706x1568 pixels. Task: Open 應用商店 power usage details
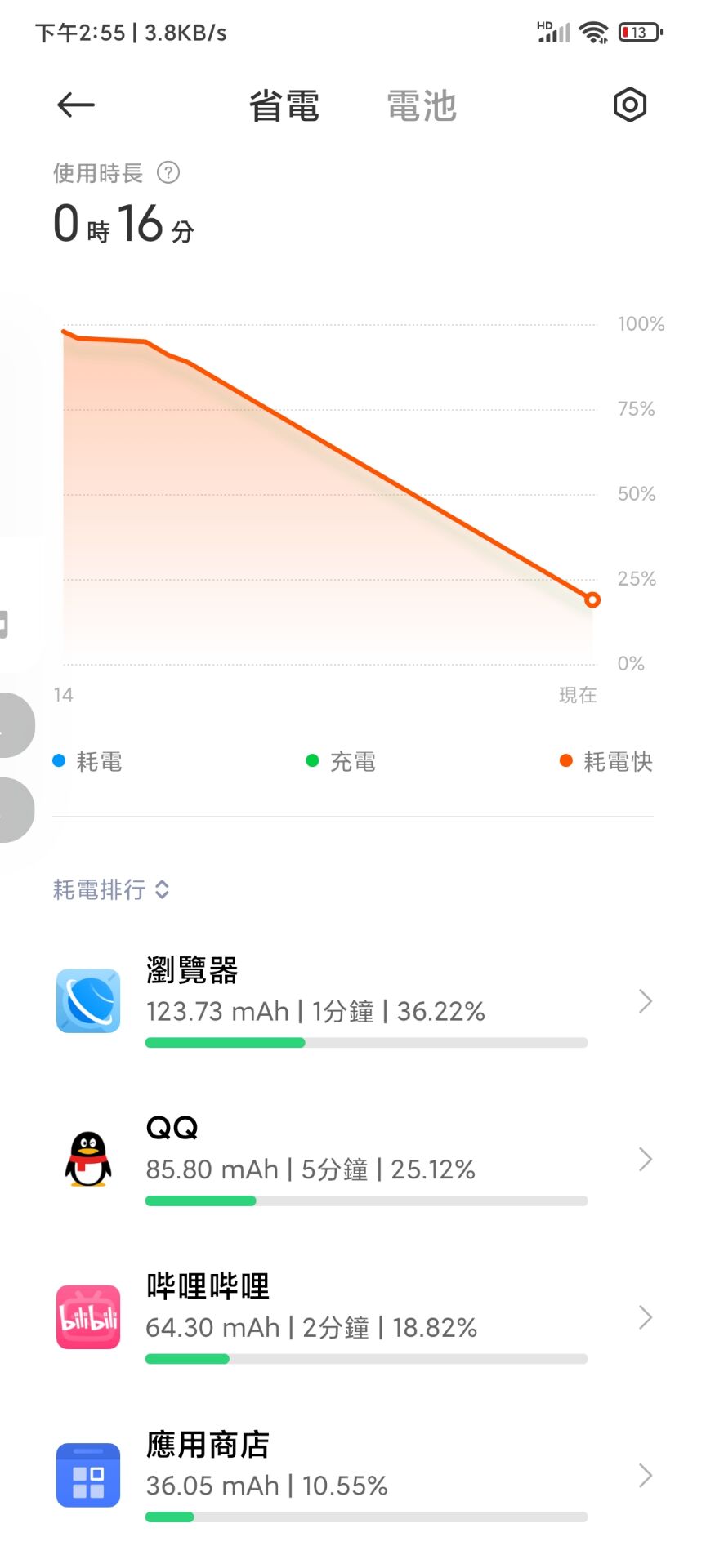click(x=353, y=1475)
